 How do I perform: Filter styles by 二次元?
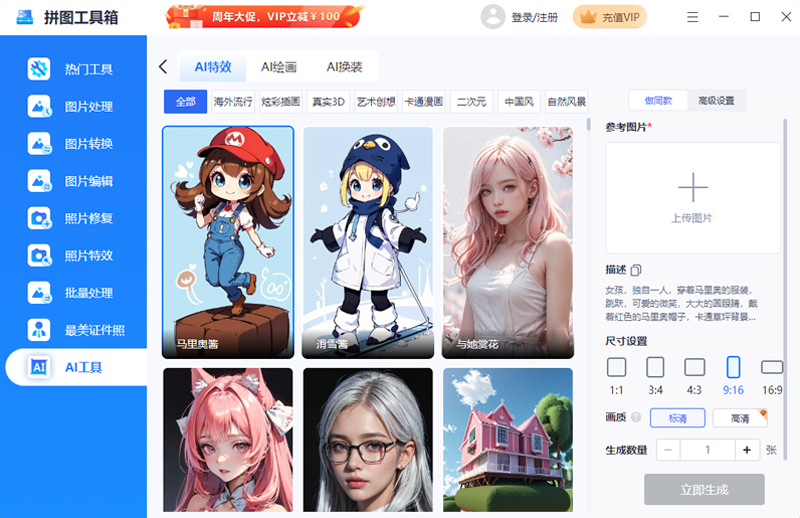471,101
